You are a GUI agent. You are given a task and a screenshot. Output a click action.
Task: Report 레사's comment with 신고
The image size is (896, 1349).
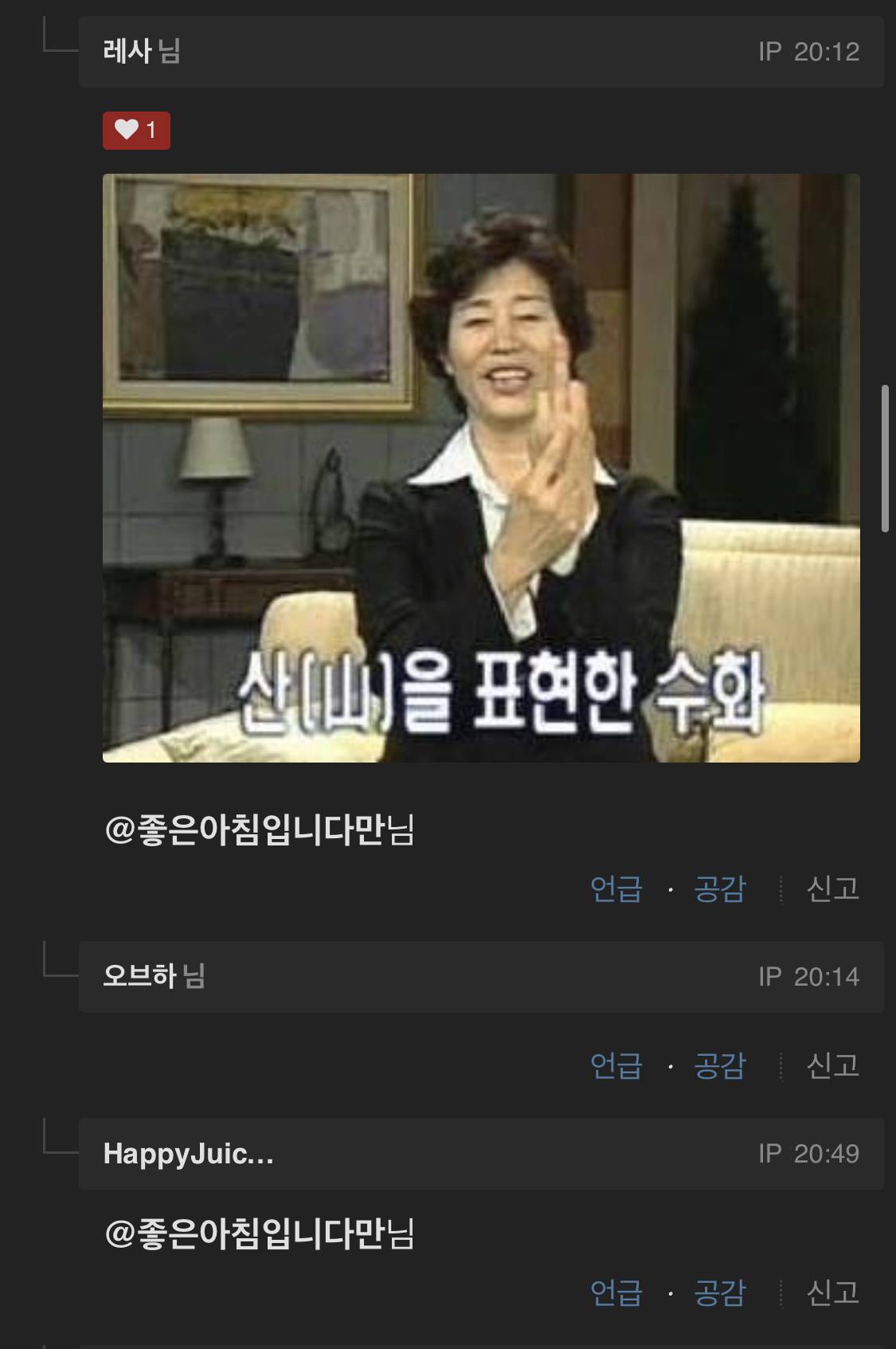(832, 888)
